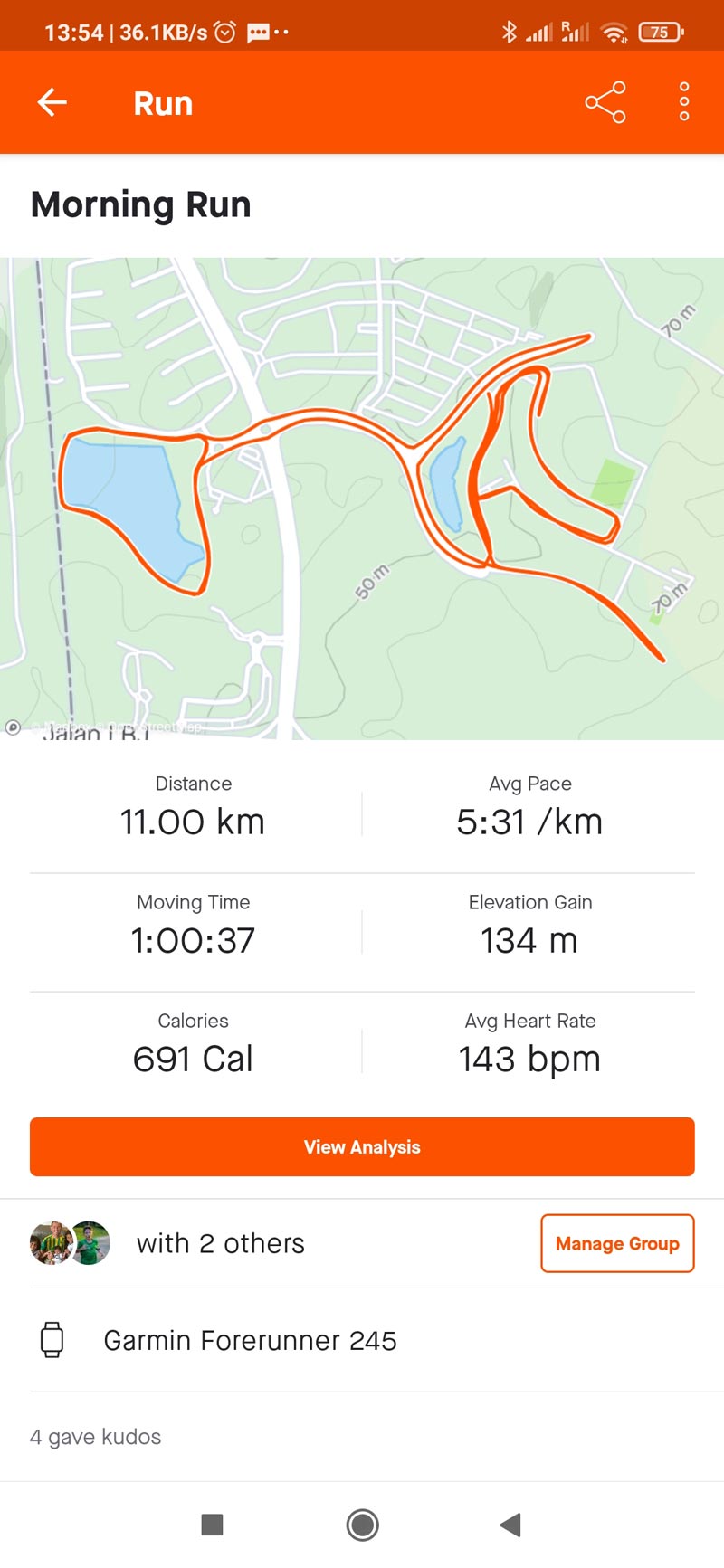
Task: Tap Manage Group button
Action: click(x=617, y=1243)
